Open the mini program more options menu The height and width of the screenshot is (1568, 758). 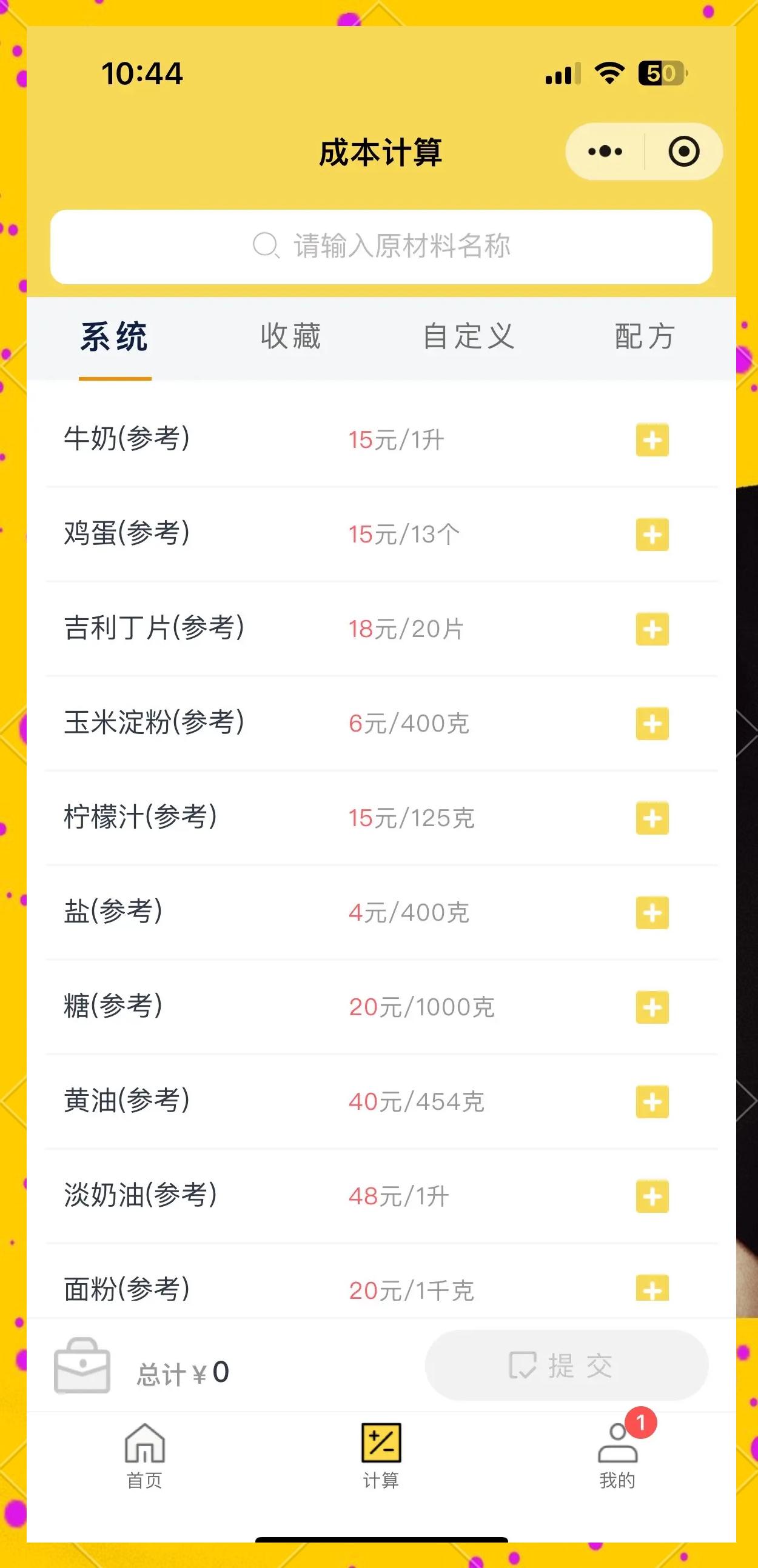[605, 151]
